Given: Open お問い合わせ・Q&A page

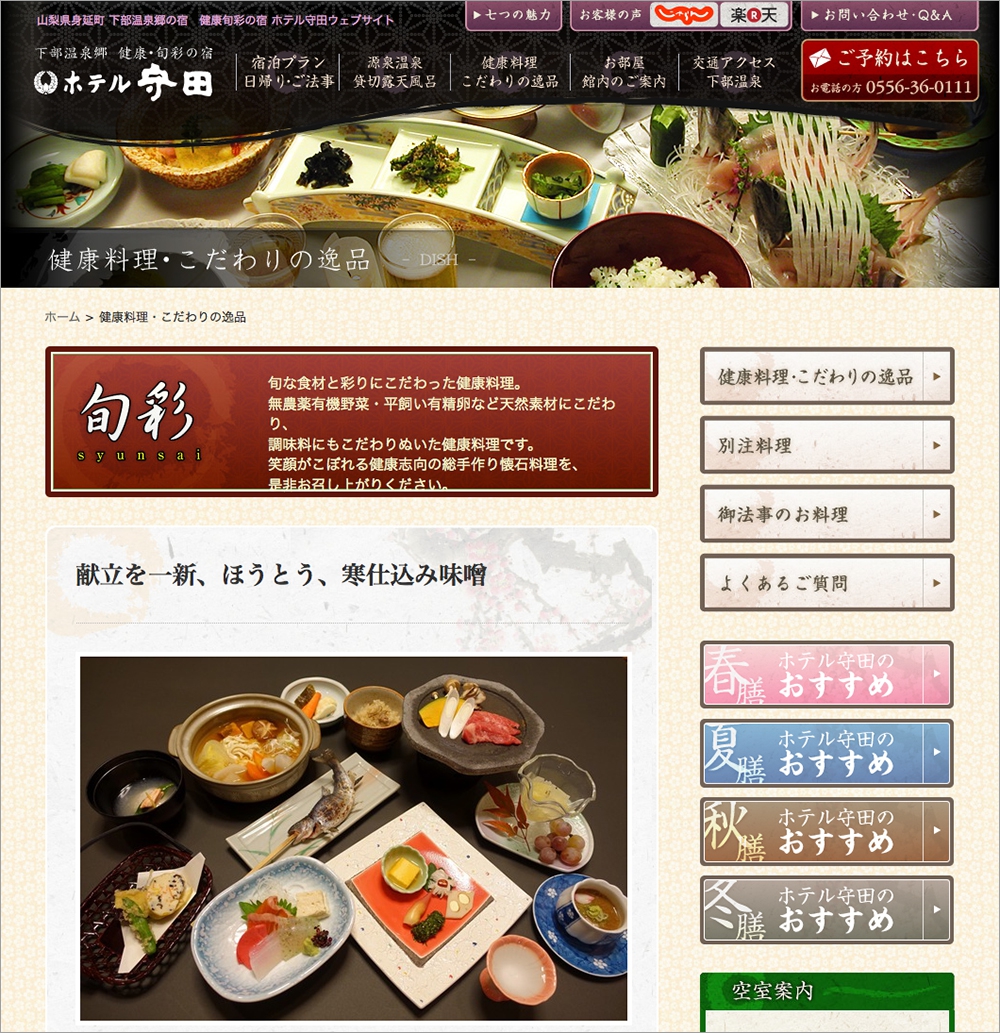Looking at the screenshot, I should [x=889, y=15].
